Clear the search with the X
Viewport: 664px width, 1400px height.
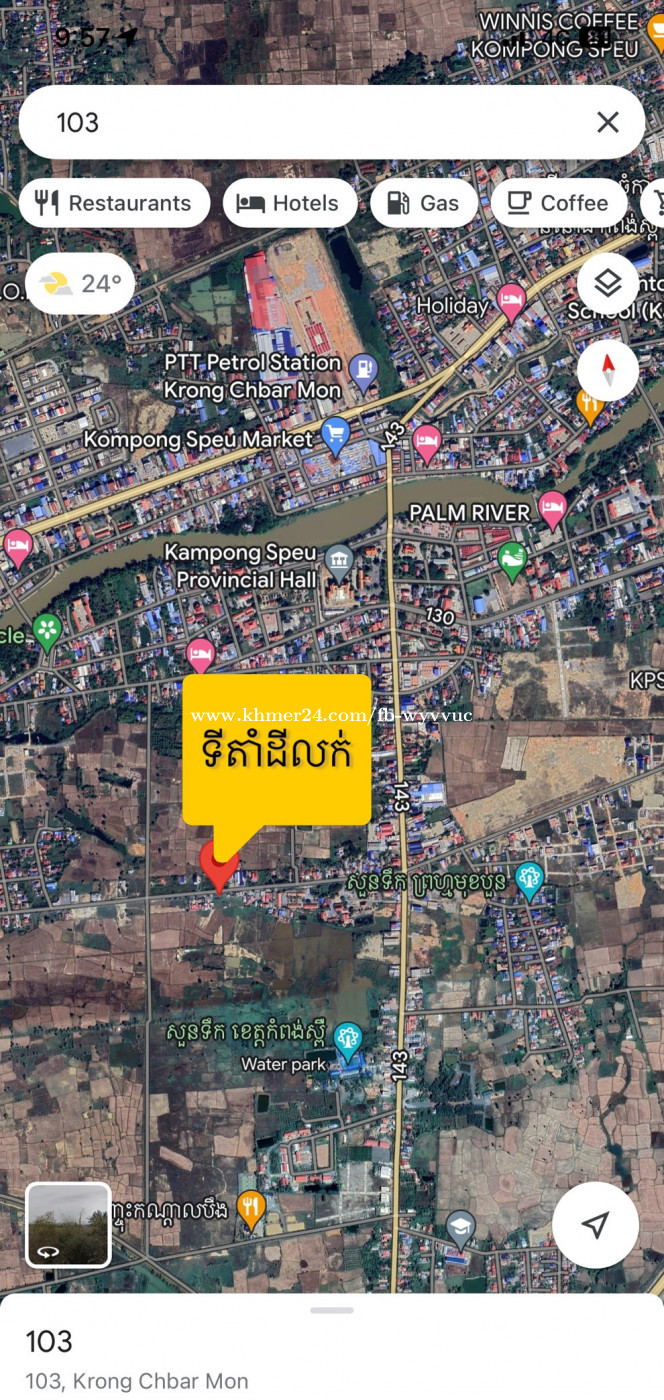click(607, 122)
